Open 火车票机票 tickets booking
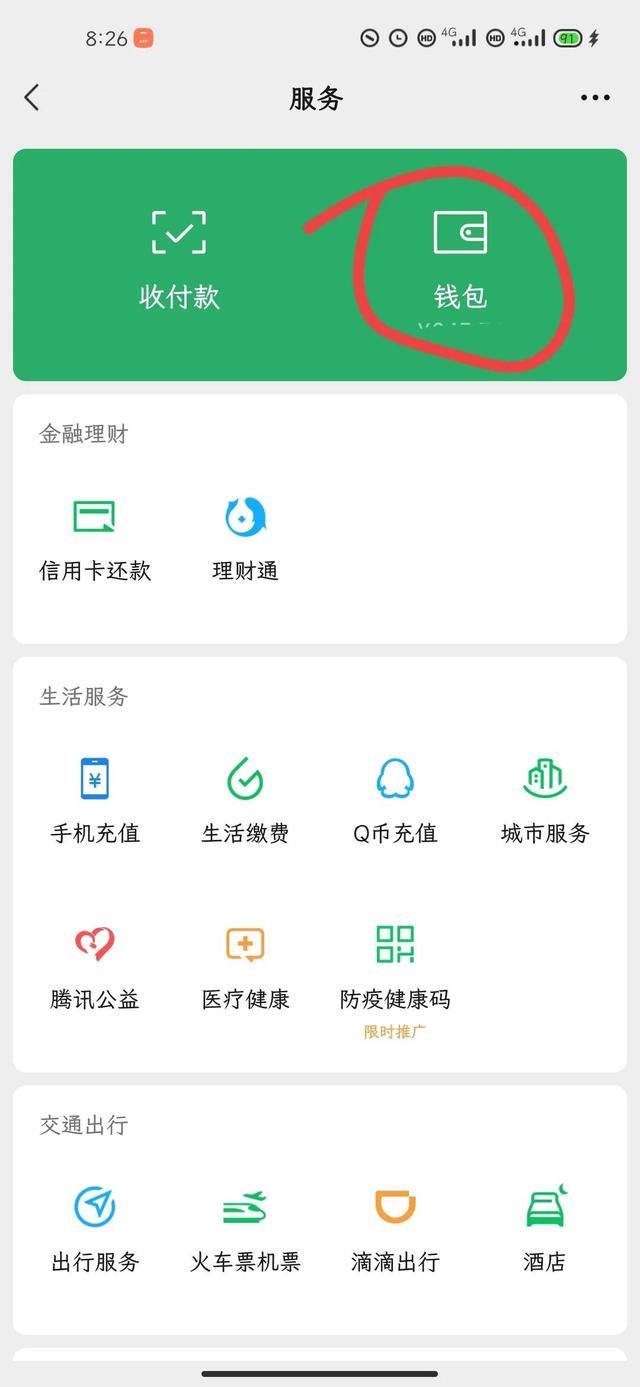Viewport: 640px width, 1387px height. coord(245,1230)
